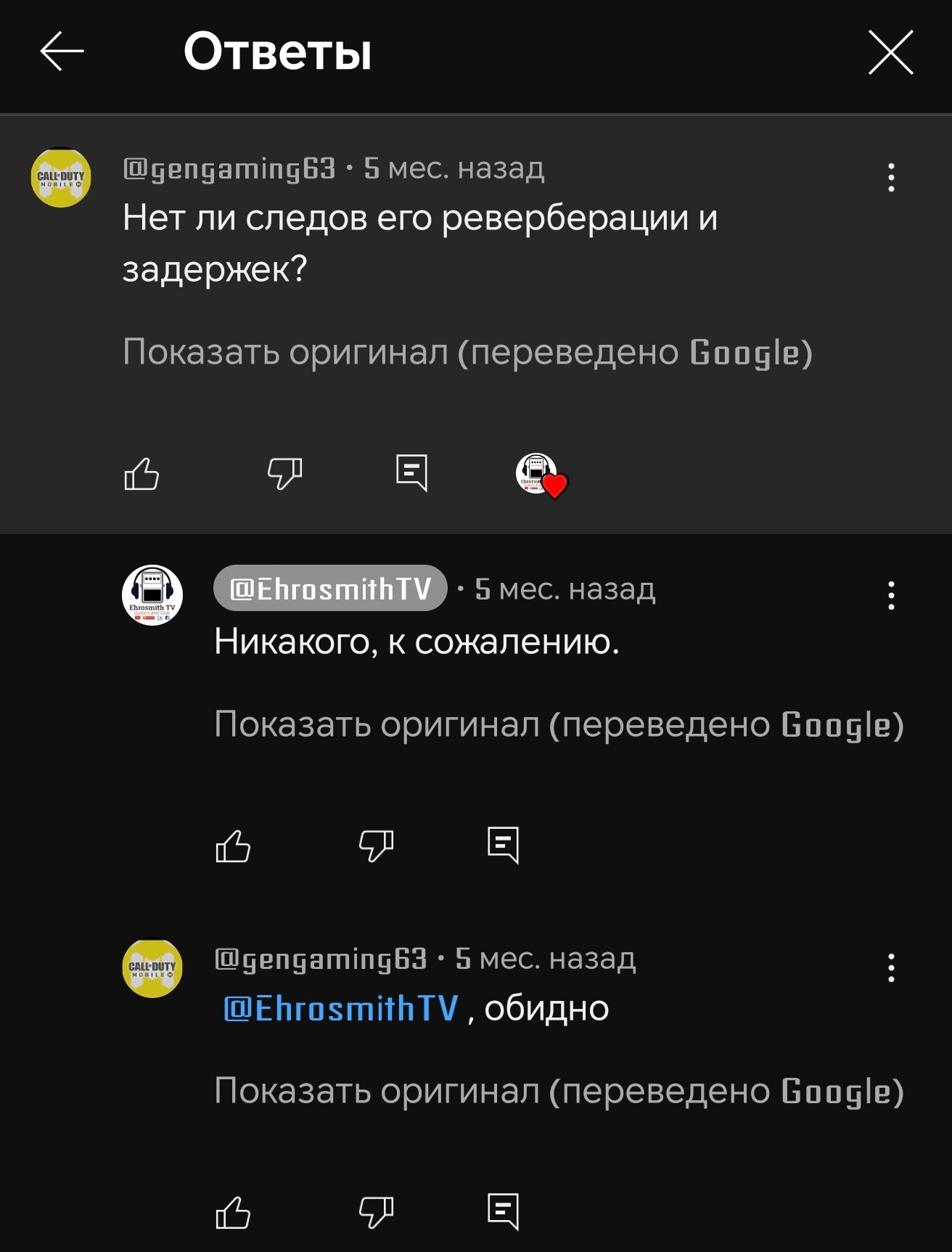Dislike gengaming63's comment about reverb

coord(284,475)
